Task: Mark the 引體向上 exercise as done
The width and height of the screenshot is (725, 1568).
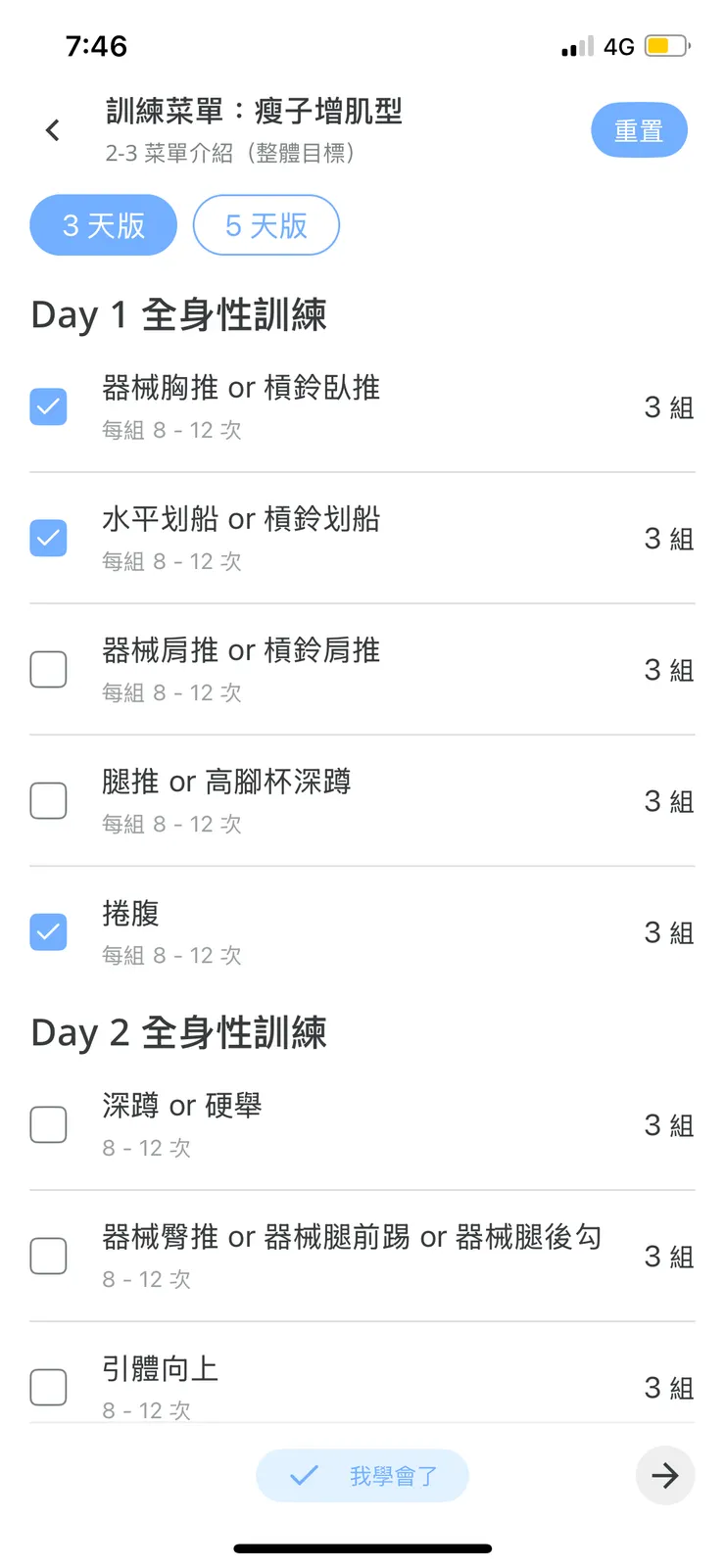Action: coord(48,1387)
